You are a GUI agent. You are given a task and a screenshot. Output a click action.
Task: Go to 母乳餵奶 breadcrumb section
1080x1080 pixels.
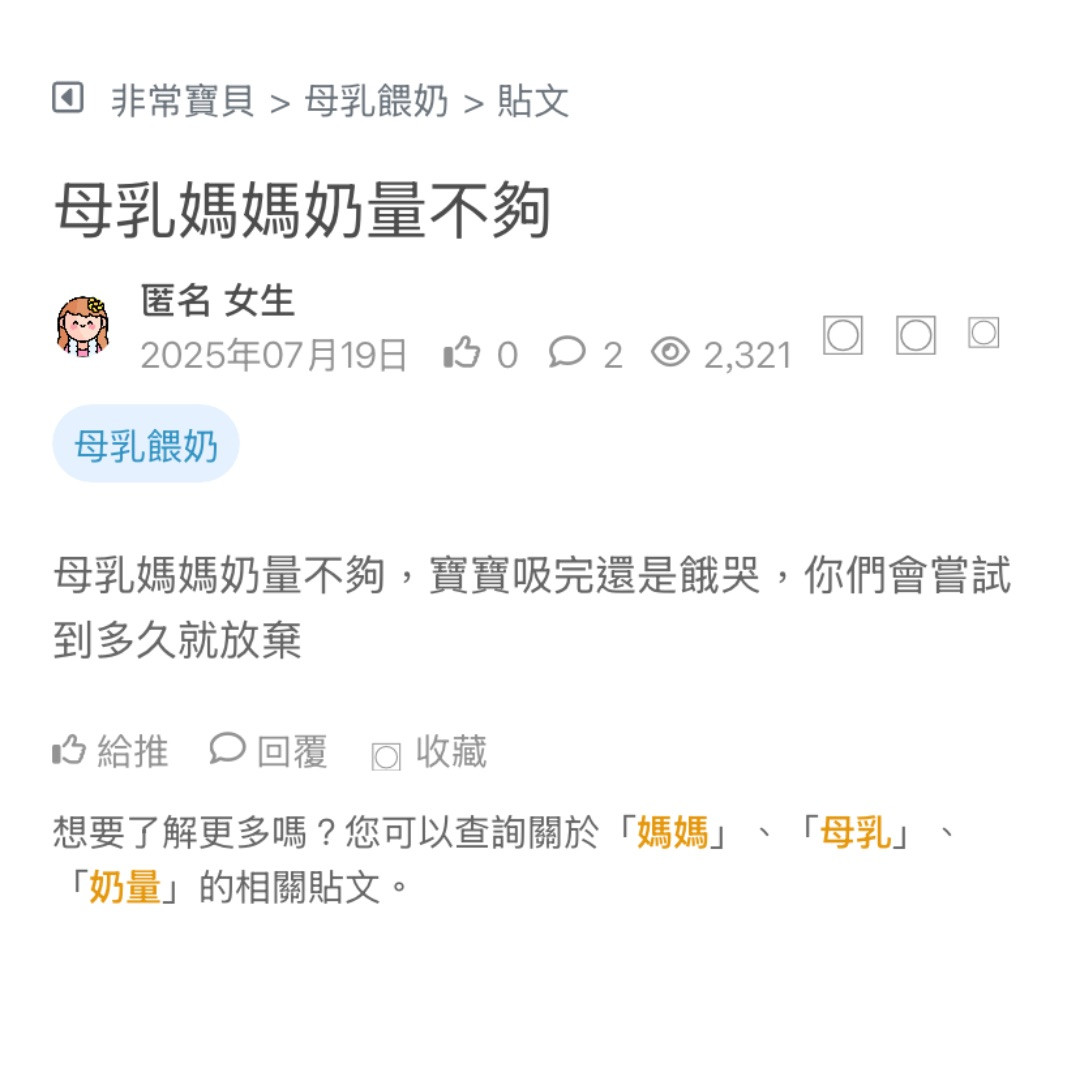(x=376, y=101)
